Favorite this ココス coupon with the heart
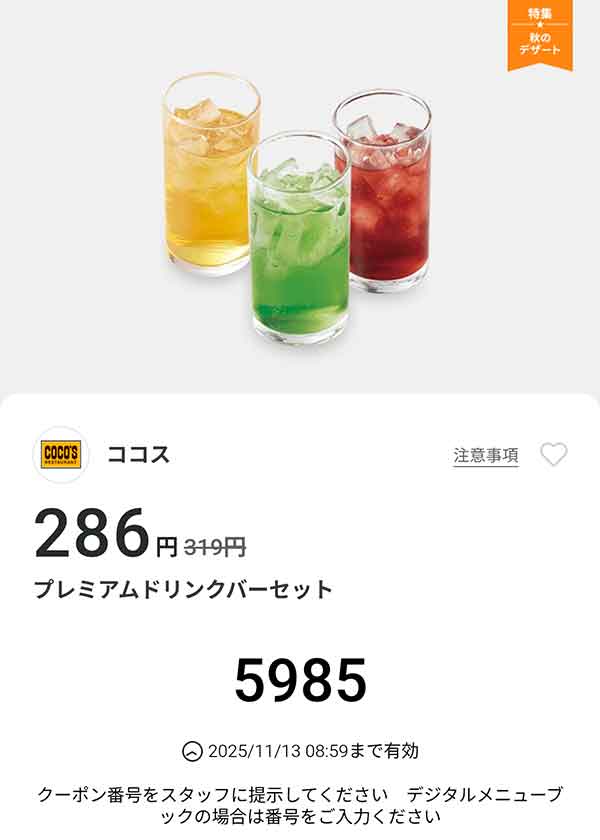 click(x=553, y=455)
